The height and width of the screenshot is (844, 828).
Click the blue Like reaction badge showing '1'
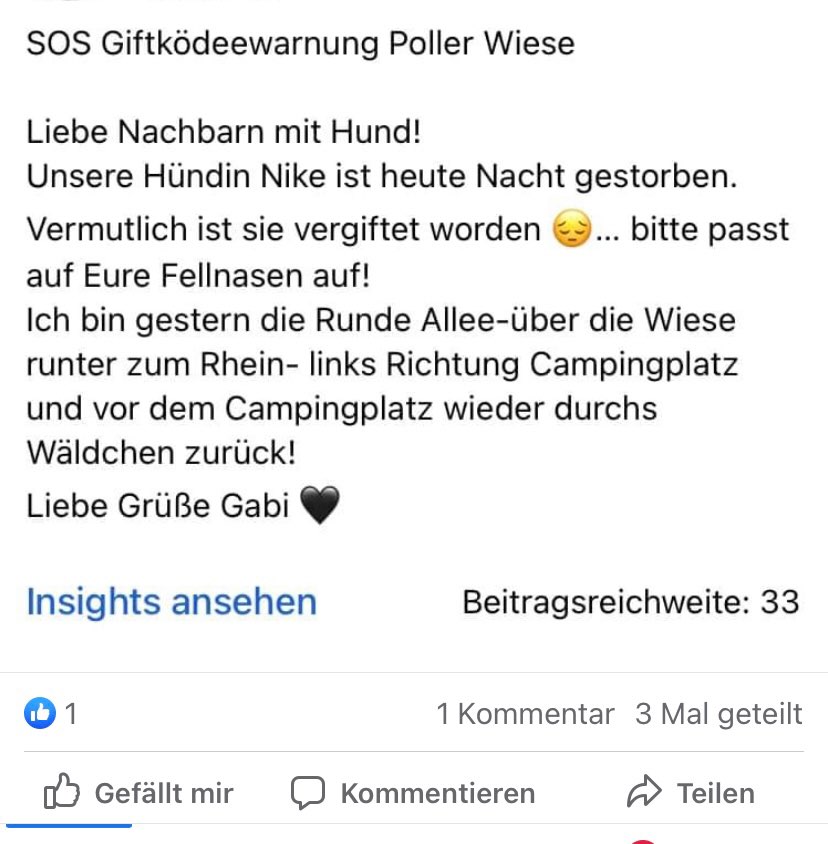tap(41, 714)
